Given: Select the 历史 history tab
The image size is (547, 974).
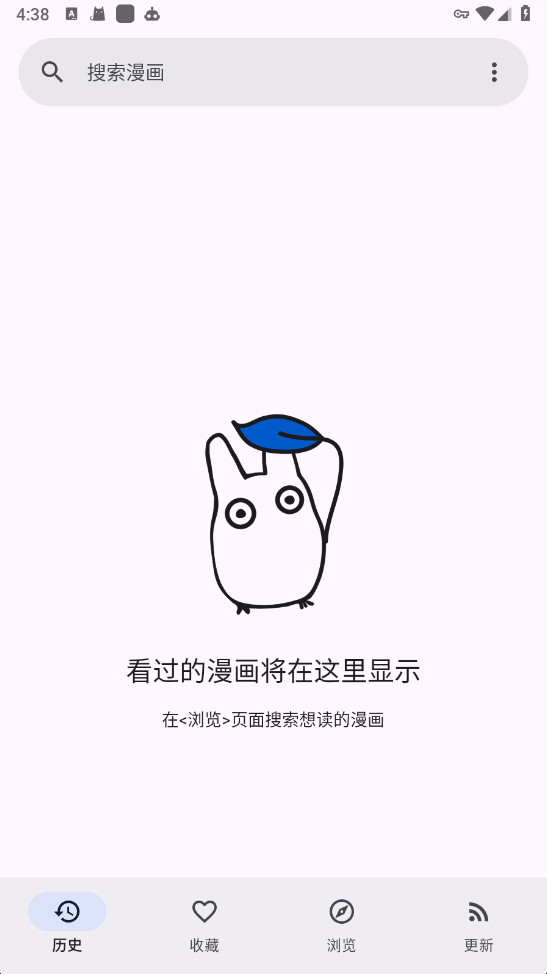Looking at the screenshot, I should 67,923.
